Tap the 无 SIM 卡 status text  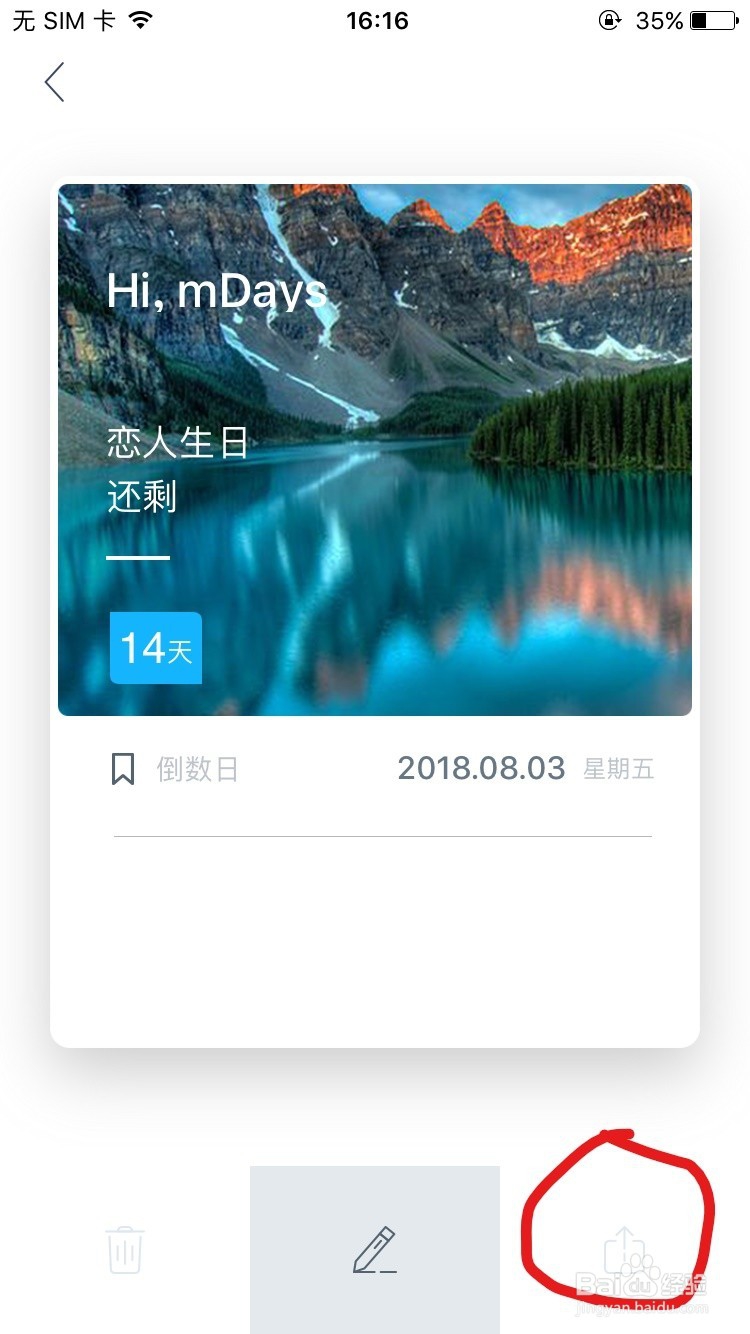60,18
